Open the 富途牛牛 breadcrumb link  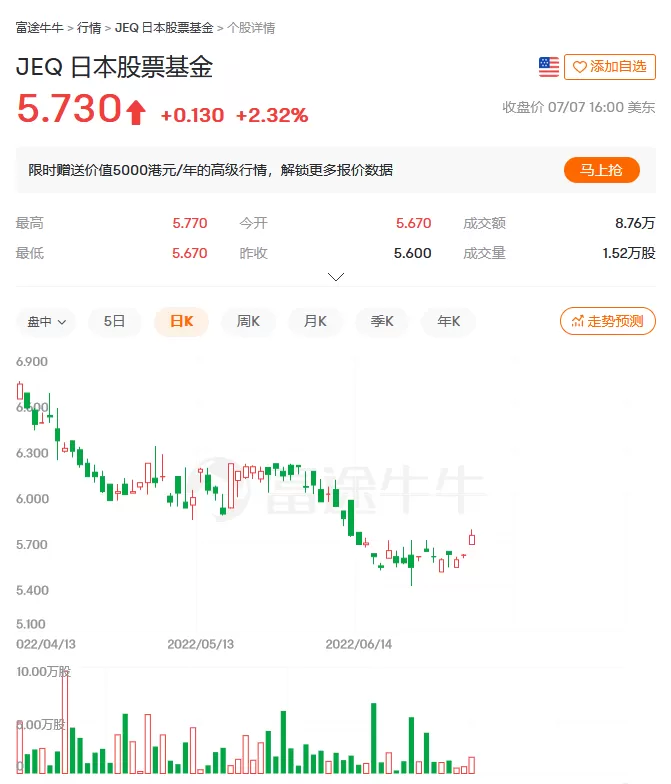point(40,28)
